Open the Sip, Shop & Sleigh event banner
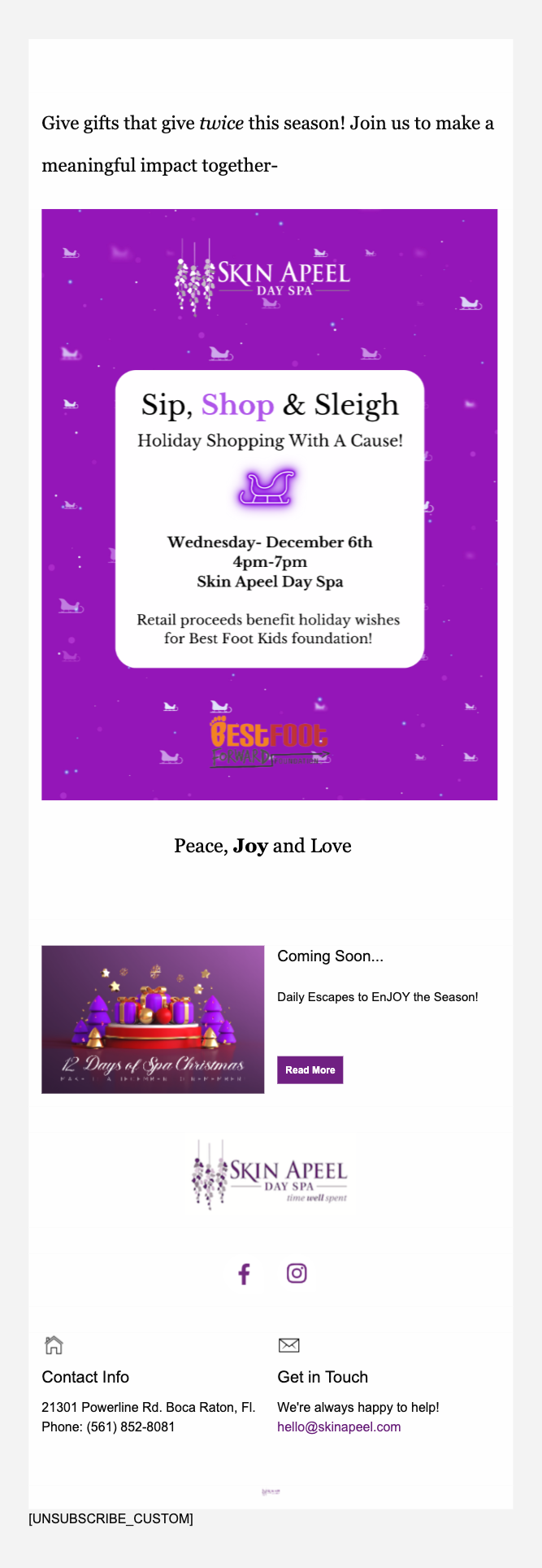Viewport: 542px width, 1568px height. point(269,504)
